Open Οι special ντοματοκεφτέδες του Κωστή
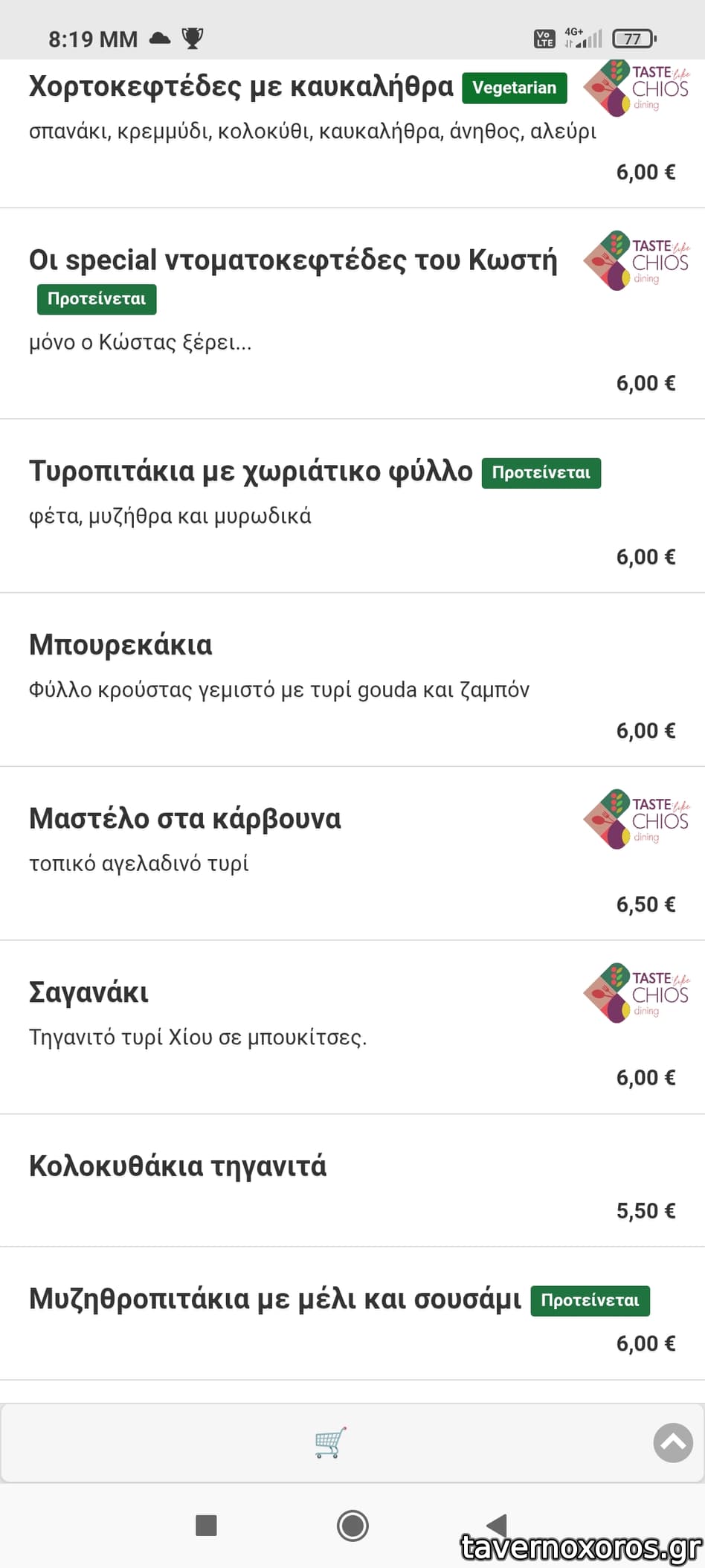Viewport: 705px width, 1568px height. pyautogui.click(x=293, y=260)
